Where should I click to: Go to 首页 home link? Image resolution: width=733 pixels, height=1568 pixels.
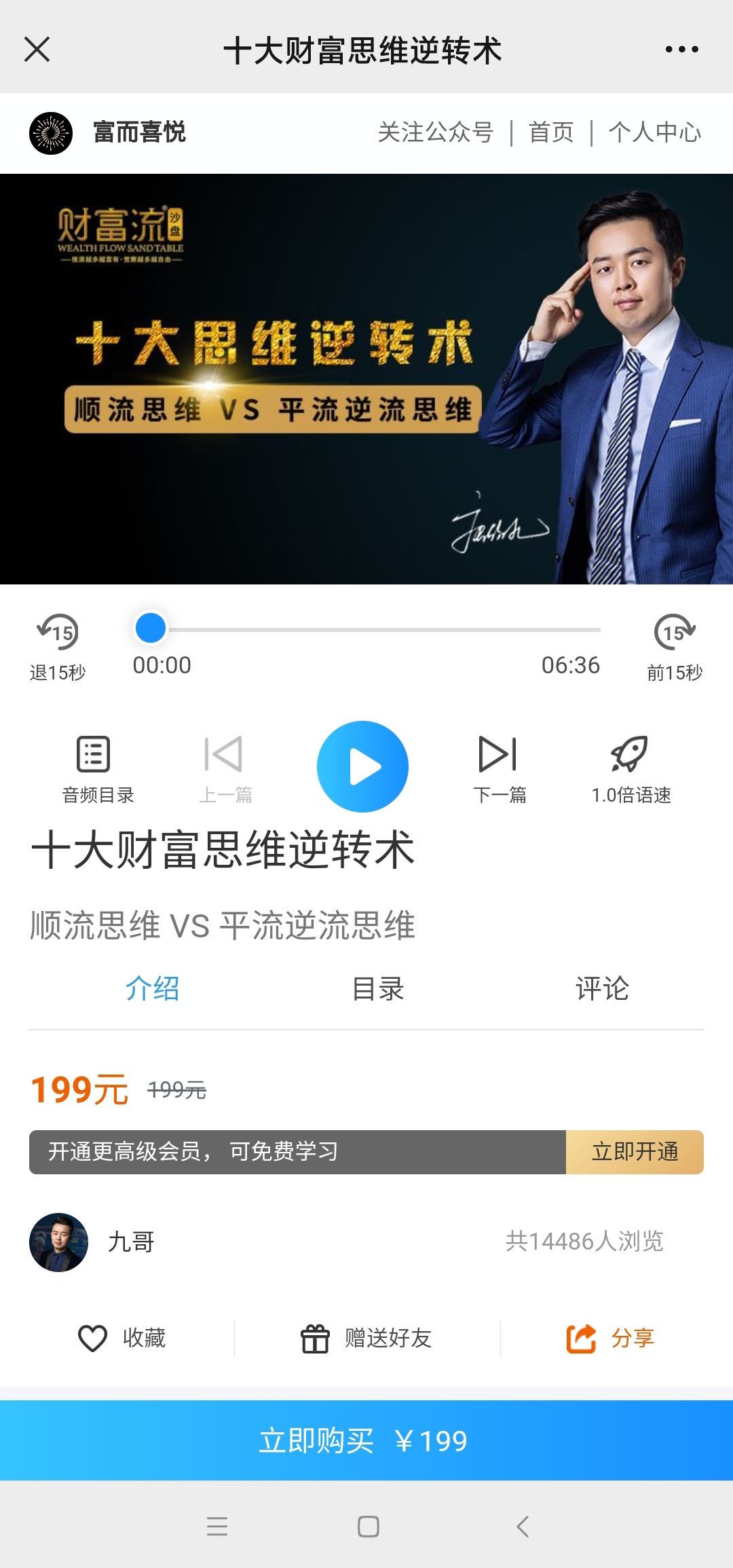click(x=551, y=132)
